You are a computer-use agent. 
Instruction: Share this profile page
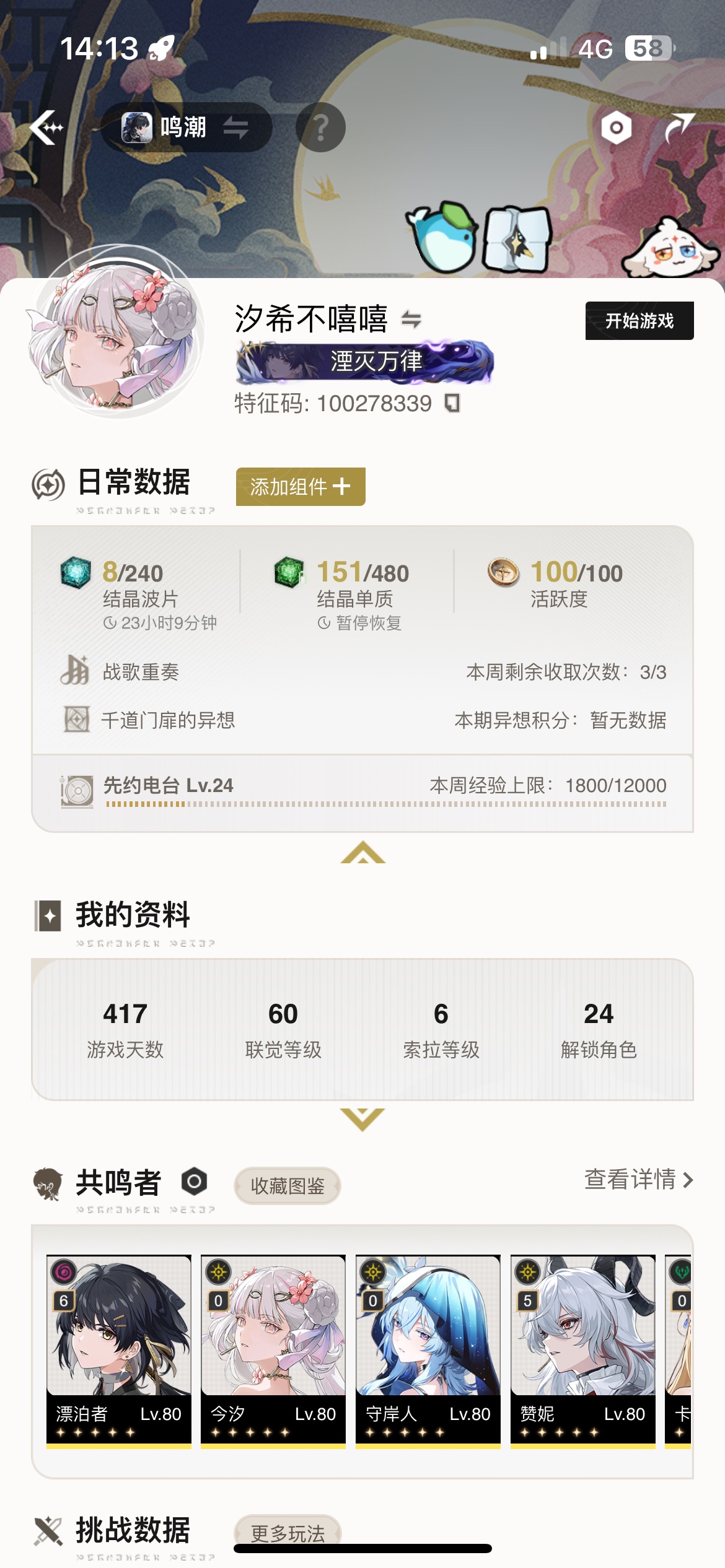[x=679, y=128]
